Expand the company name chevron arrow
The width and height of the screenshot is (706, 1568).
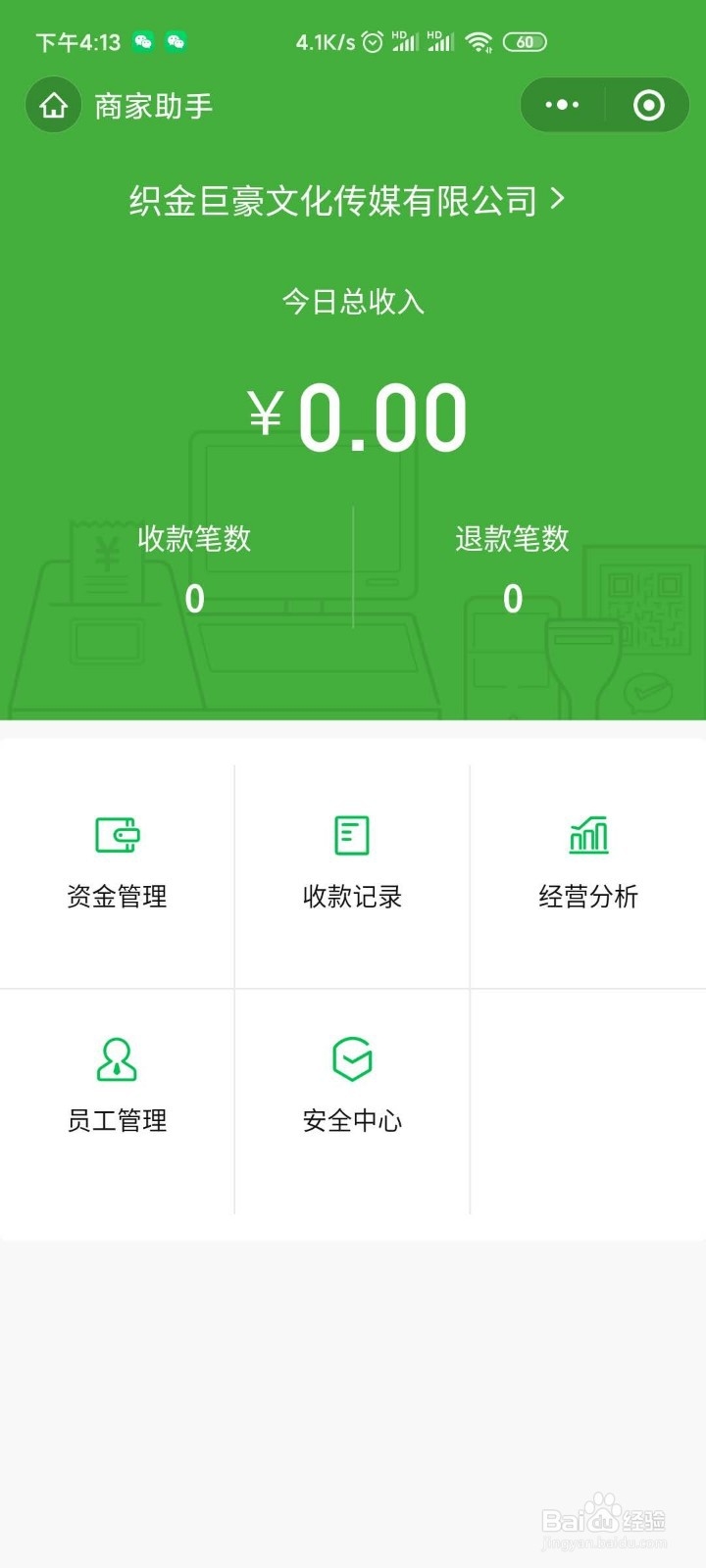point(561,199)
